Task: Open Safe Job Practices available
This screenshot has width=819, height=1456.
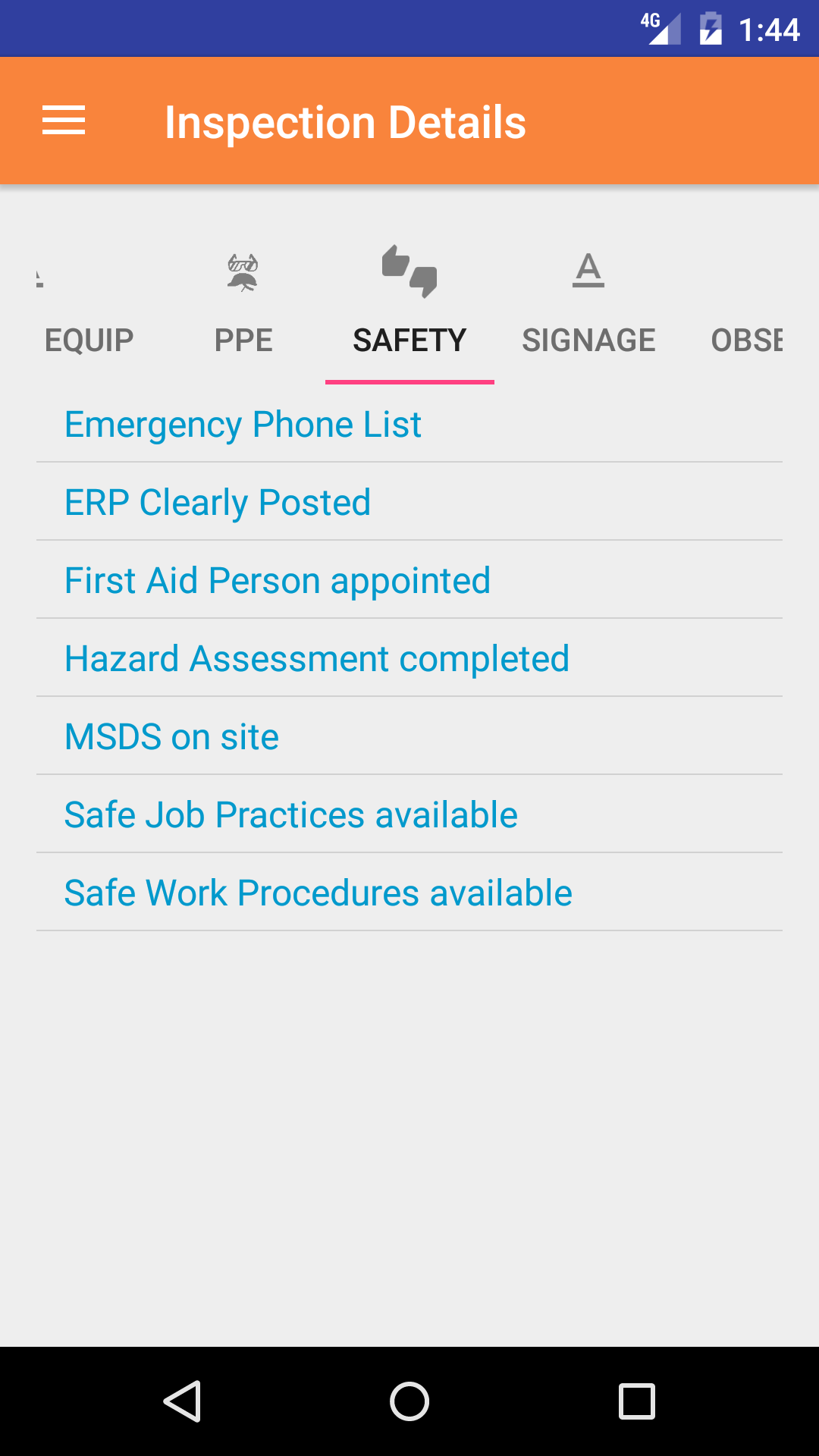Action: pos(291,815)
